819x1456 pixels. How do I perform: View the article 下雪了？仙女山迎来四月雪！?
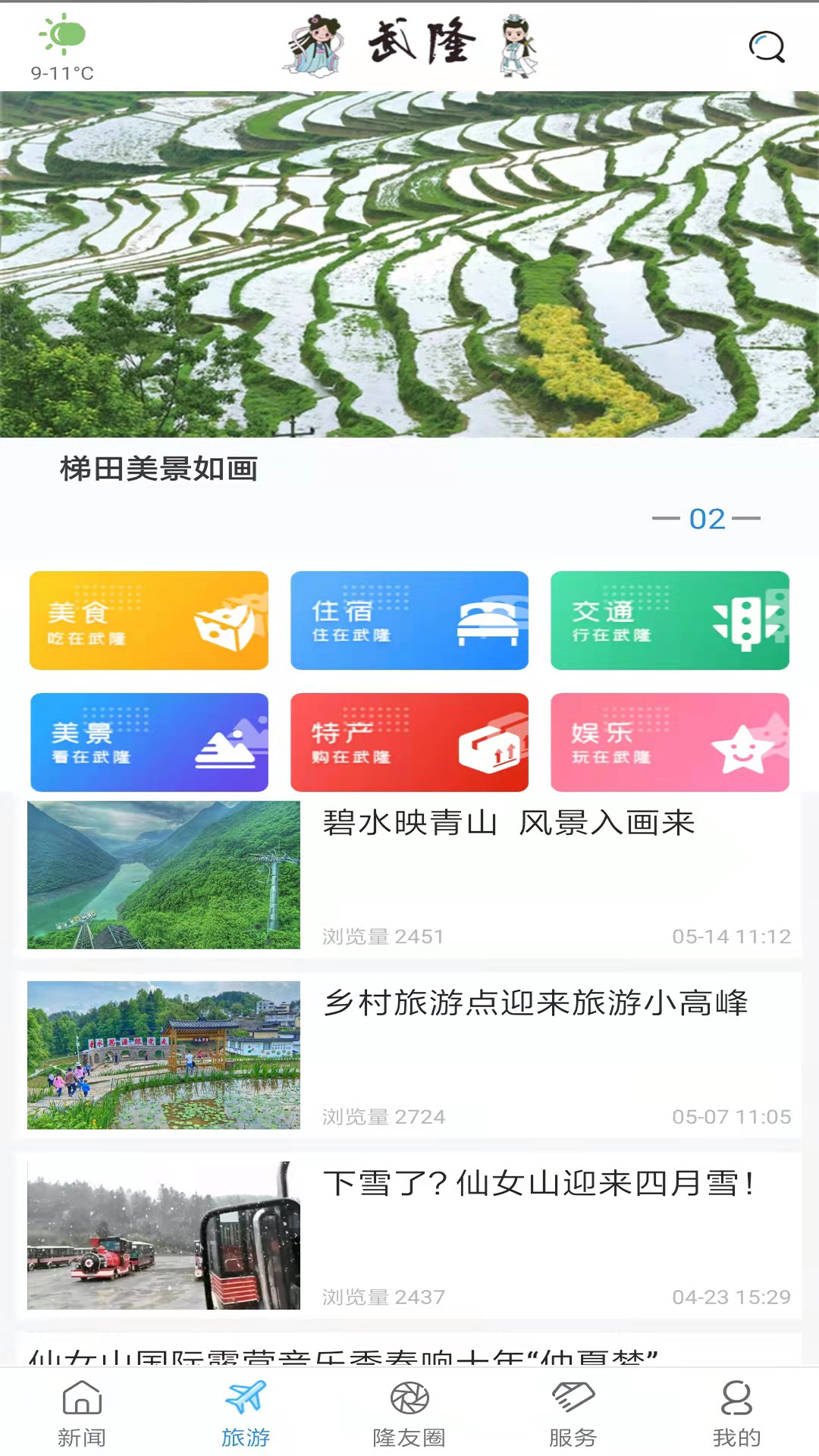click(x=538, y=1184)
